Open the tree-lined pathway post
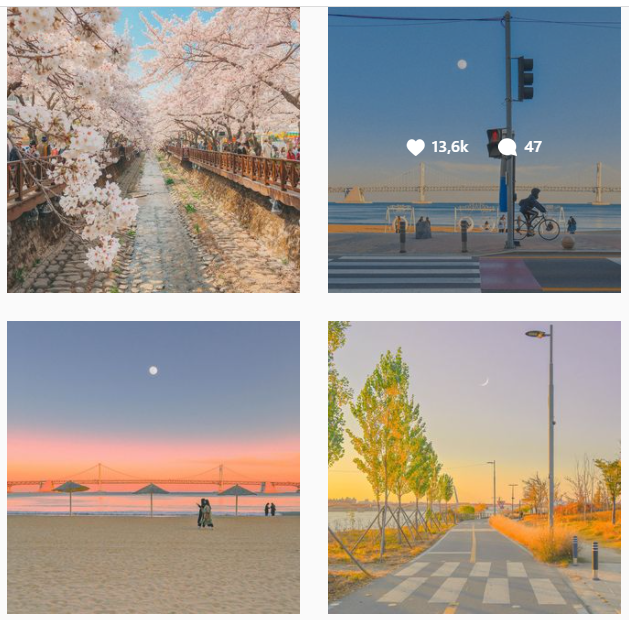Image resolution: width=629 pixels, height=620 pixels. (x=474, y=466)
